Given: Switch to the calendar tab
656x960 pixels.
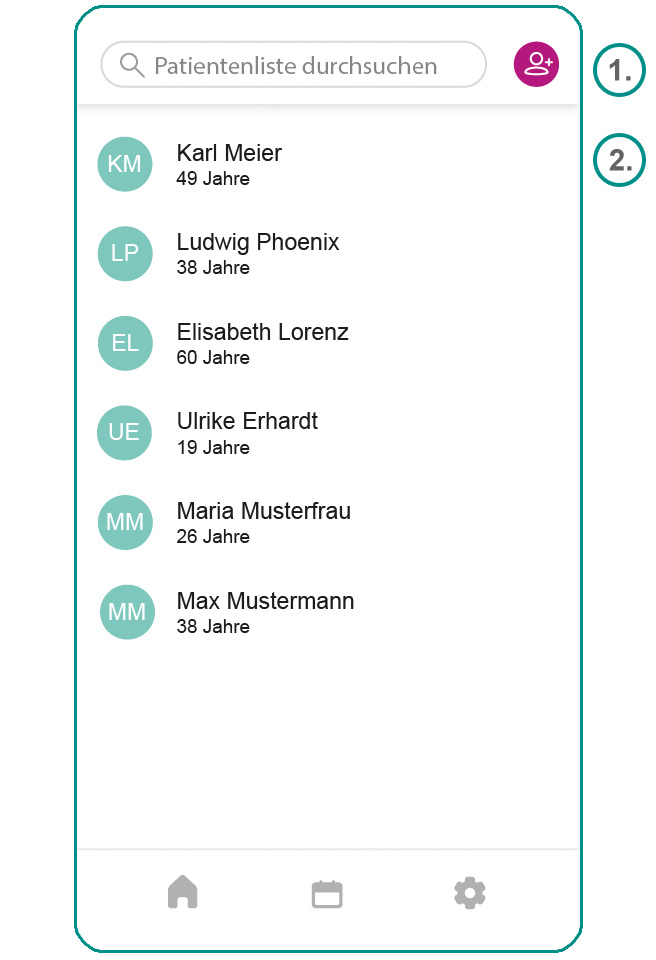Looking at the screenshot, I should pos(327,893).
